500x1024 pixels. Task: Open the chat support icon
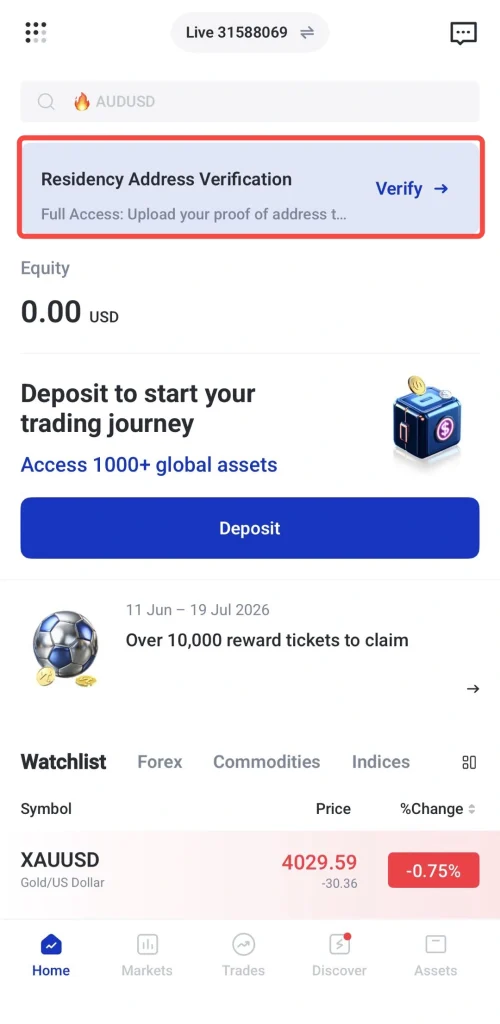463,33
